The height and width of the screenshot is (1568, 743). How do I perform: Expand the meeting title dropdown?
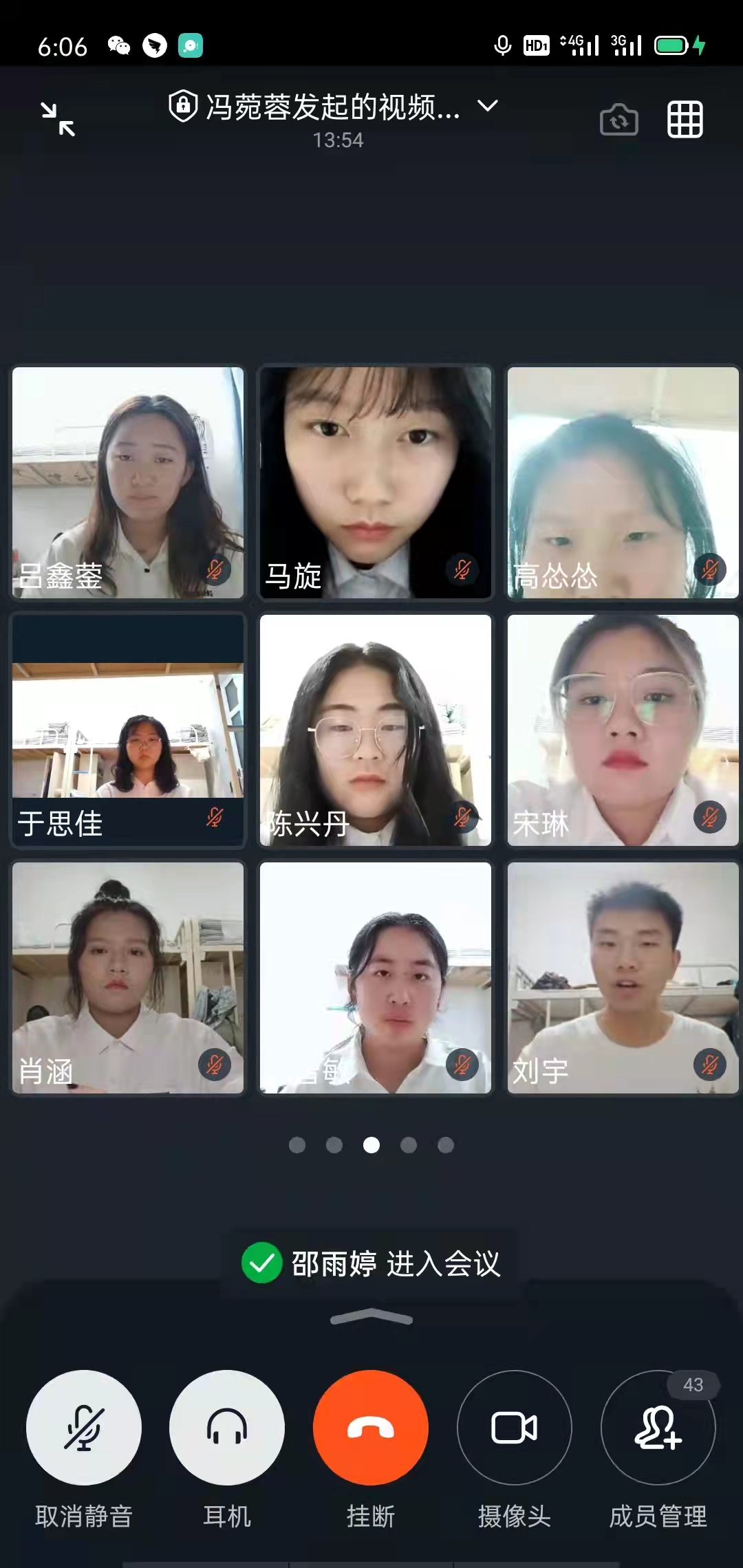[x=488, y=106]
